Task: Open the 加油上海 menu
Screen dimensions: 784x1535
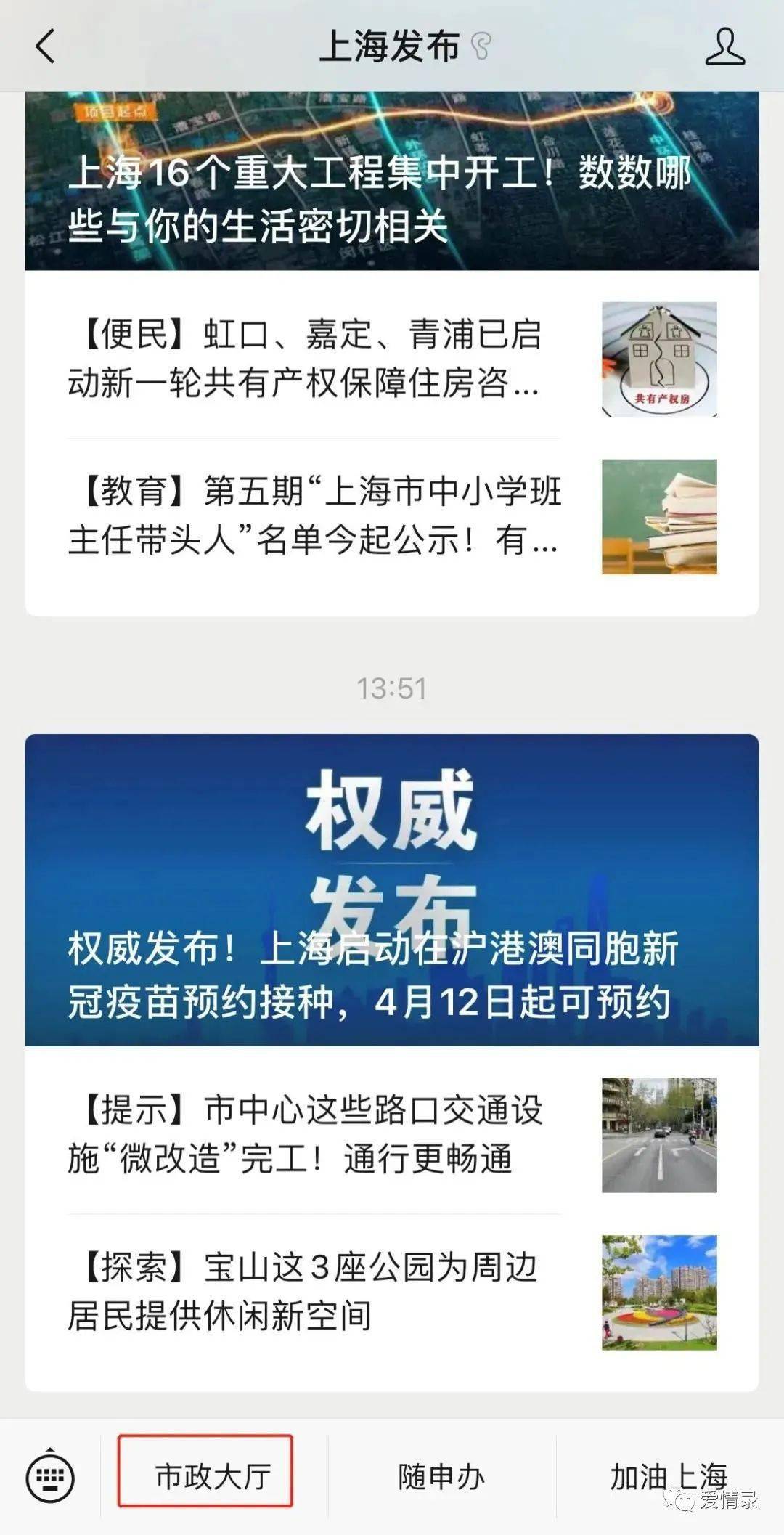Action: point(668,1476)
